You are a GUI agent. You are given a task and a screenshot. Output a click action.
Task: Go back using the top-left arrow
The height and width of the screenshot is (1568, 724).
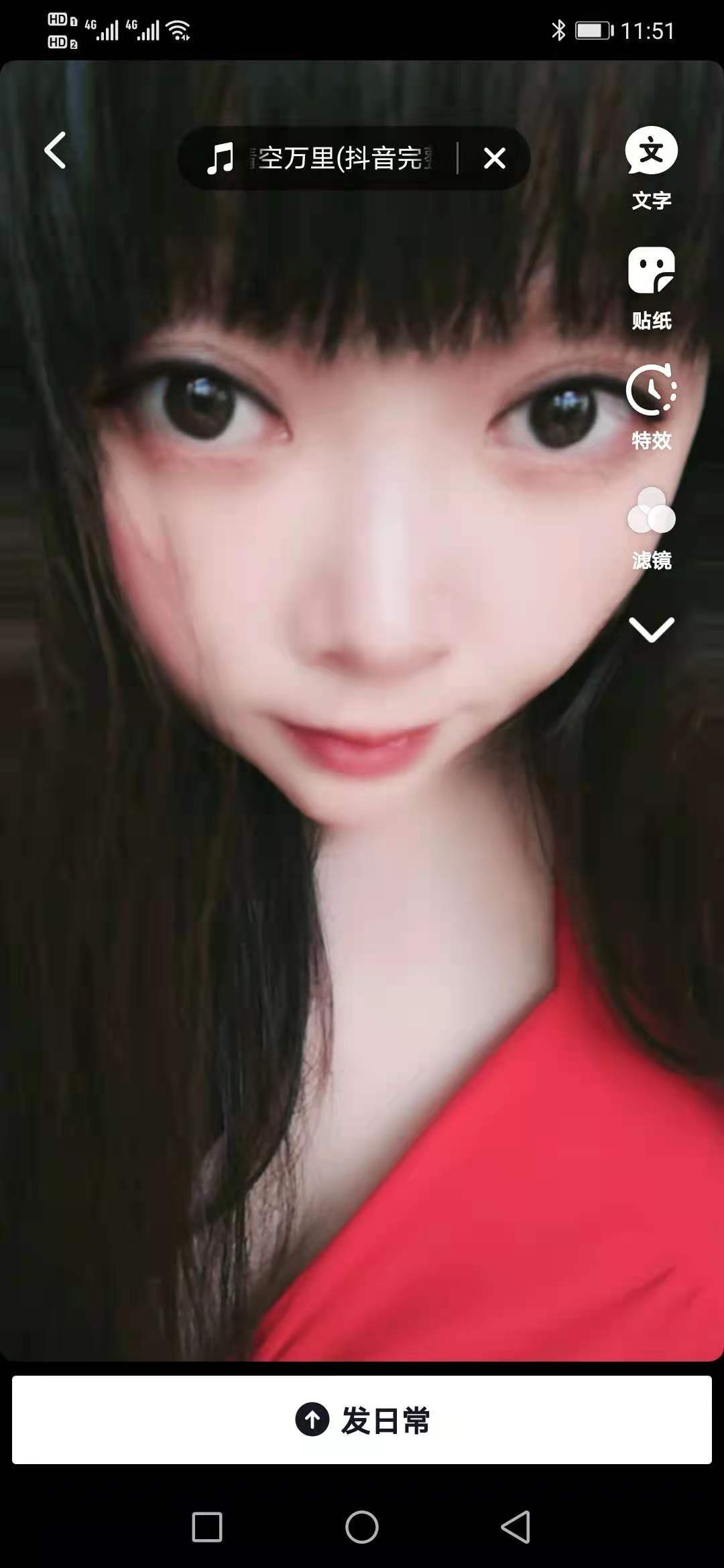click(x=55, y=150)
